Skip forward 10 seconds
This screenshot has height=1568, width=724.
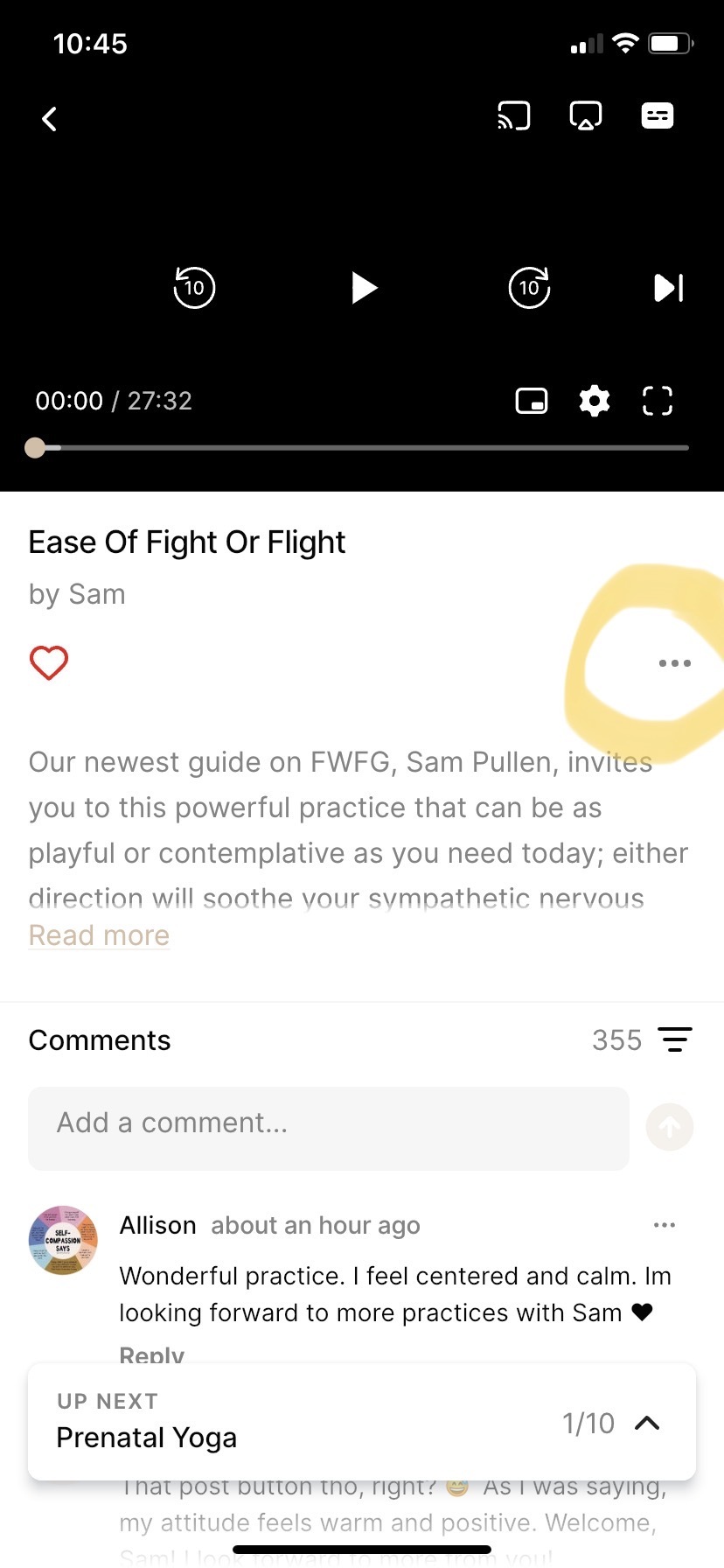point(530,287)
